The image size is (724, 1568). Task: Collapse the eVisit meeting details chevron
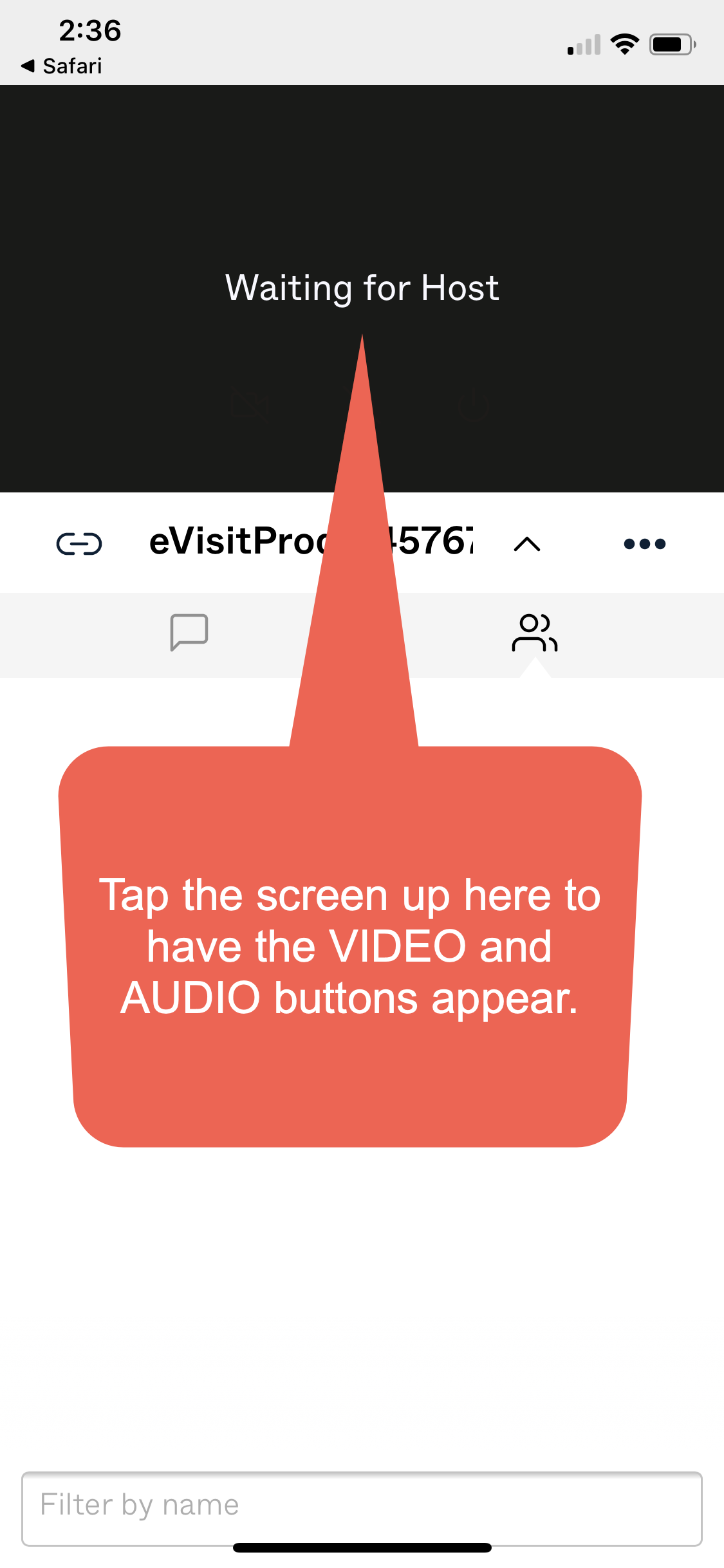point(527,545)
